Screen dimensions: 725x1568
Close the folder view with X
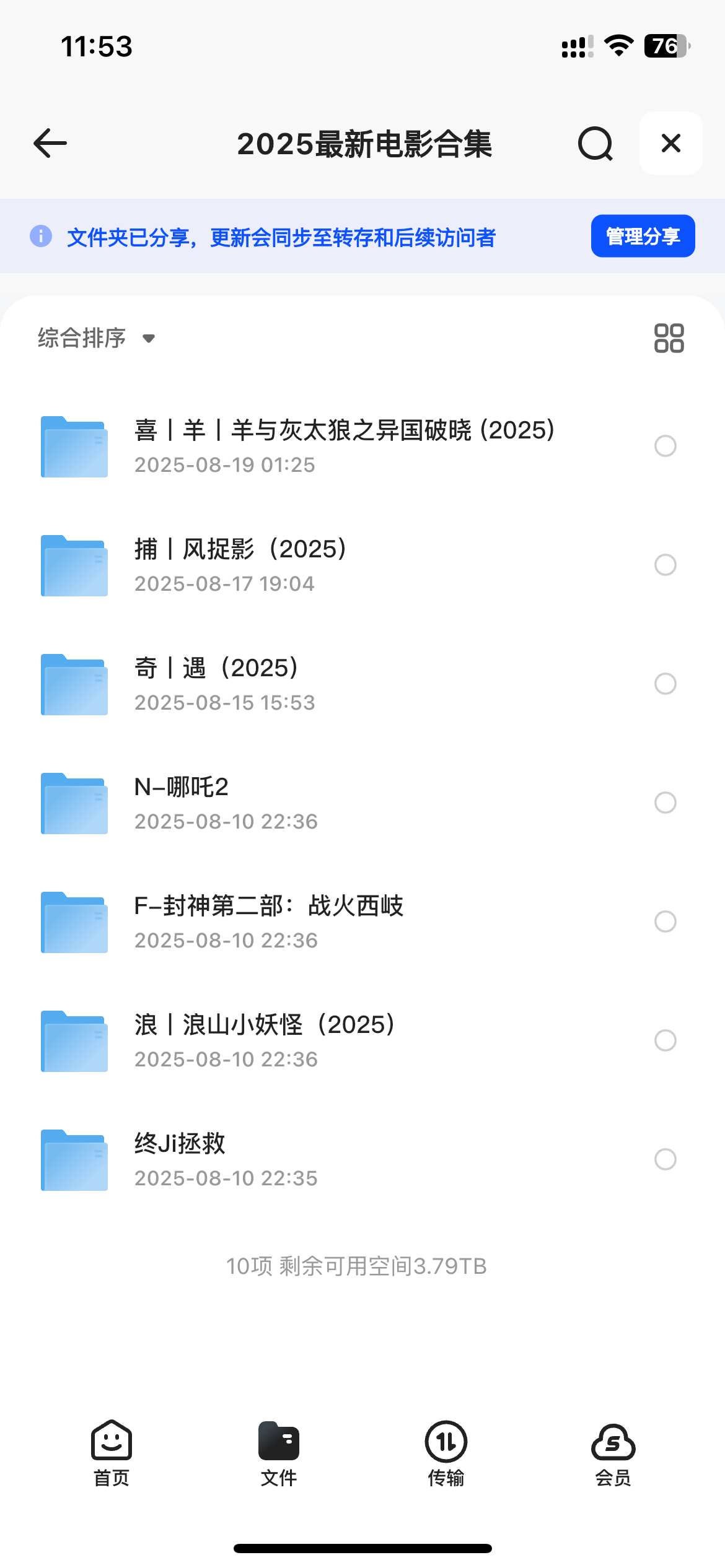click(x=670, y=144)
